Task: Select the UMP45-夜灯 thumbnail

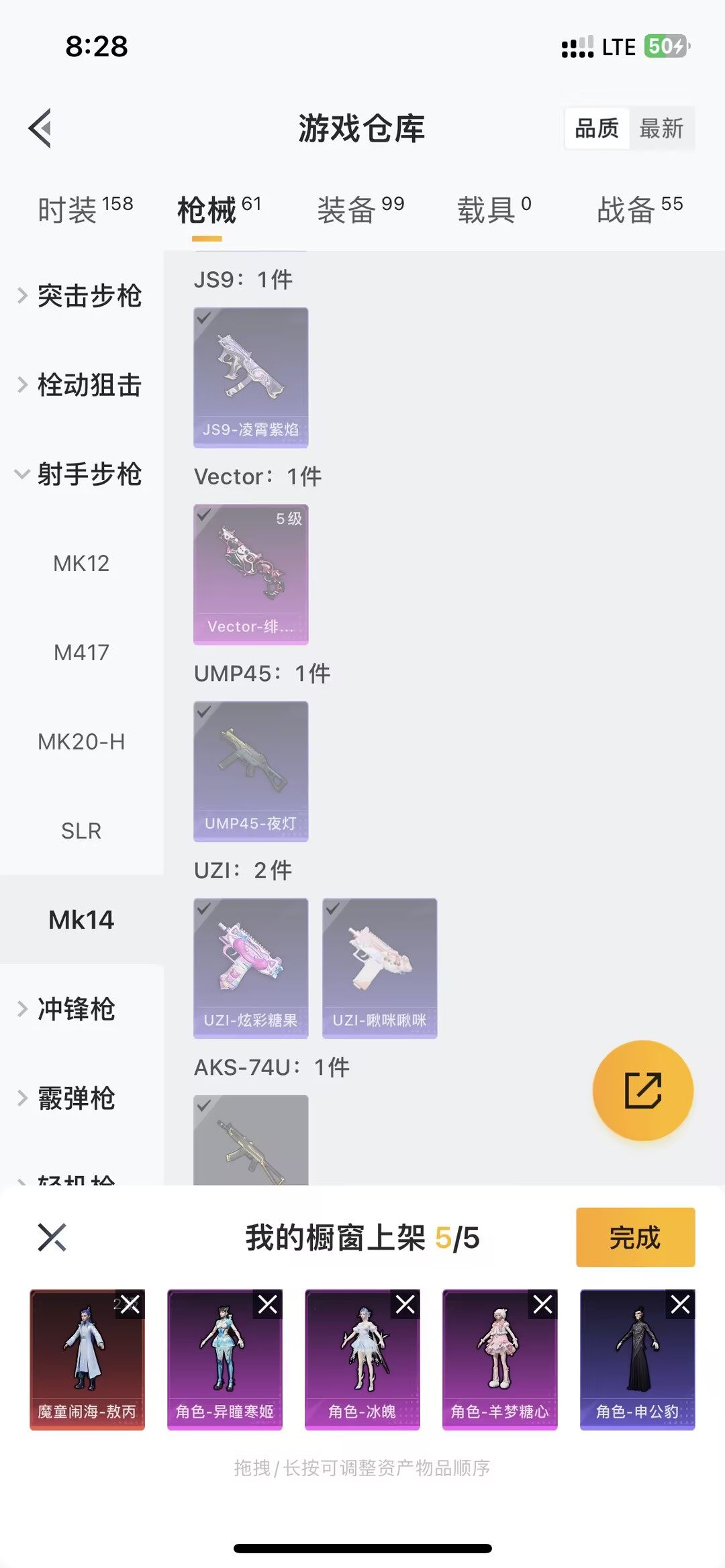Action: pyautogui.click(x=250, y=768)
